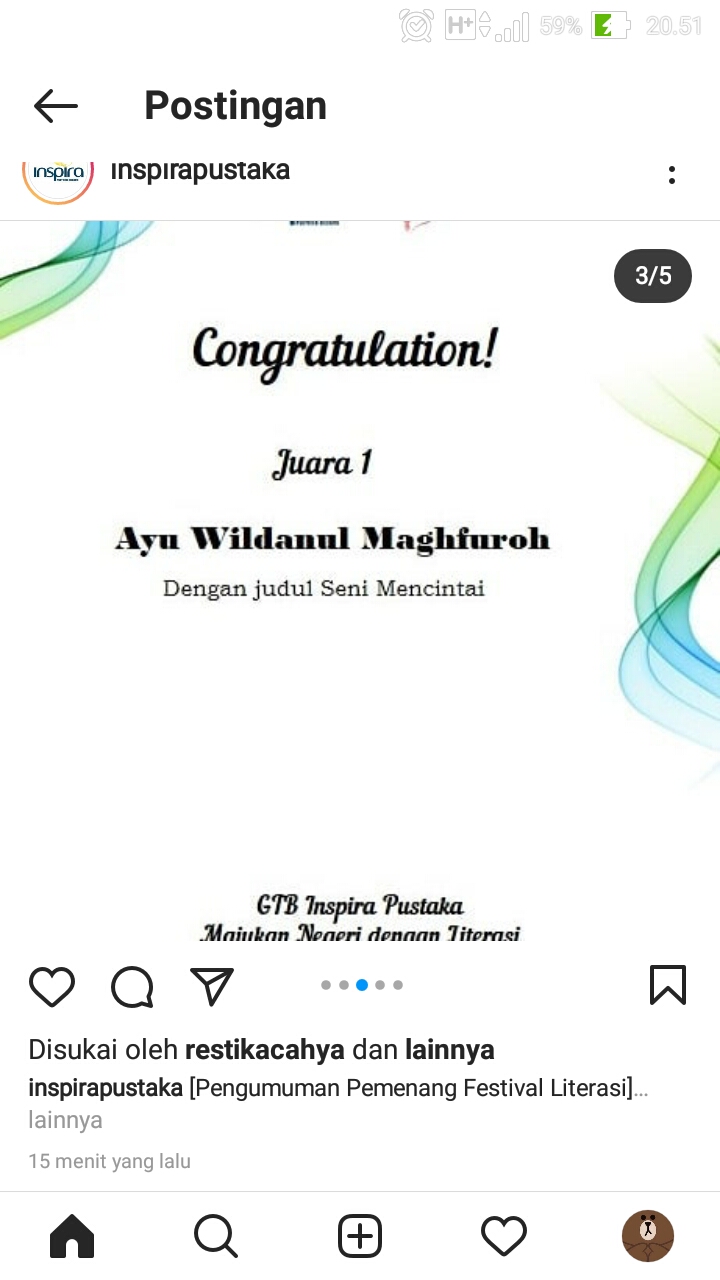Open inspirapustaka username in the post header
This screenshot has width=720, height=1280.
pyautogui.click(x=200, y=171)
